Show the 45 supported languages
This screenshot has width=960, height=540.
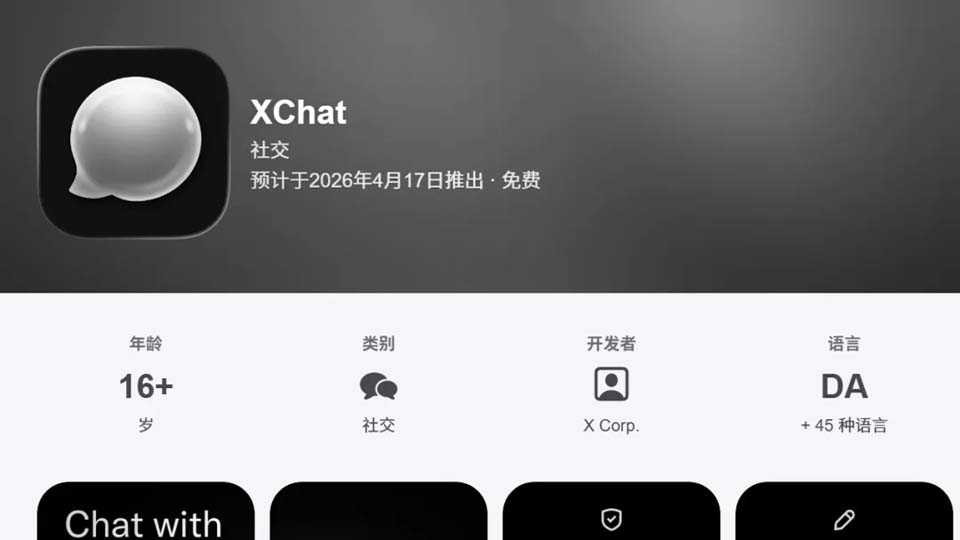[843, 386]
